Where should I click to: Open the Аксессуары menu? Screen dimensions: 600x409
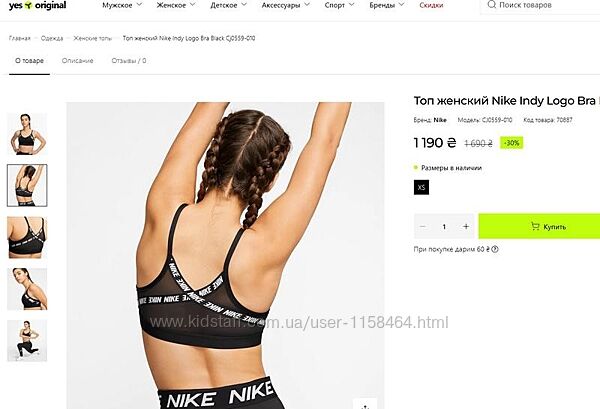point(285,5)
